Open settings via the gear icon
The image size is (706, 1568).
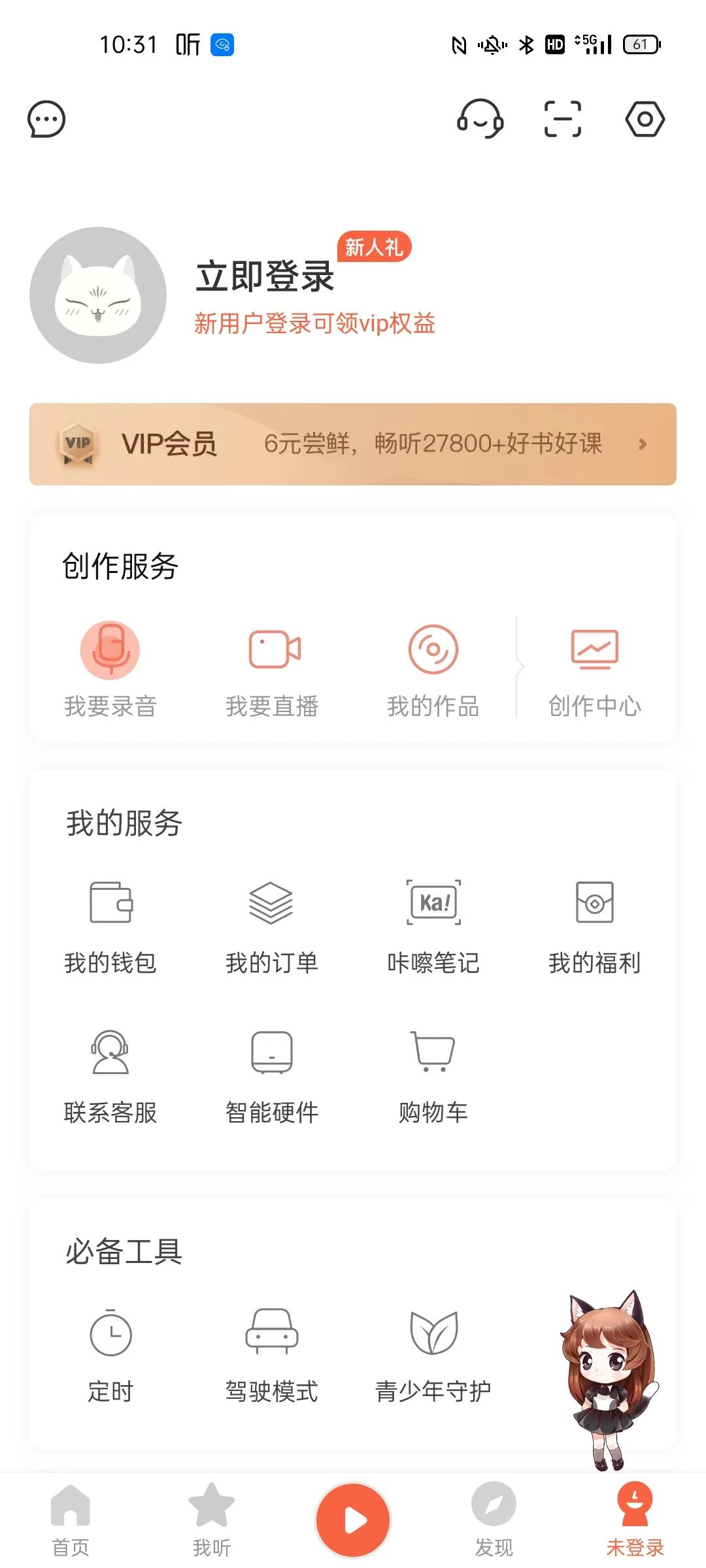click(644, 120)
